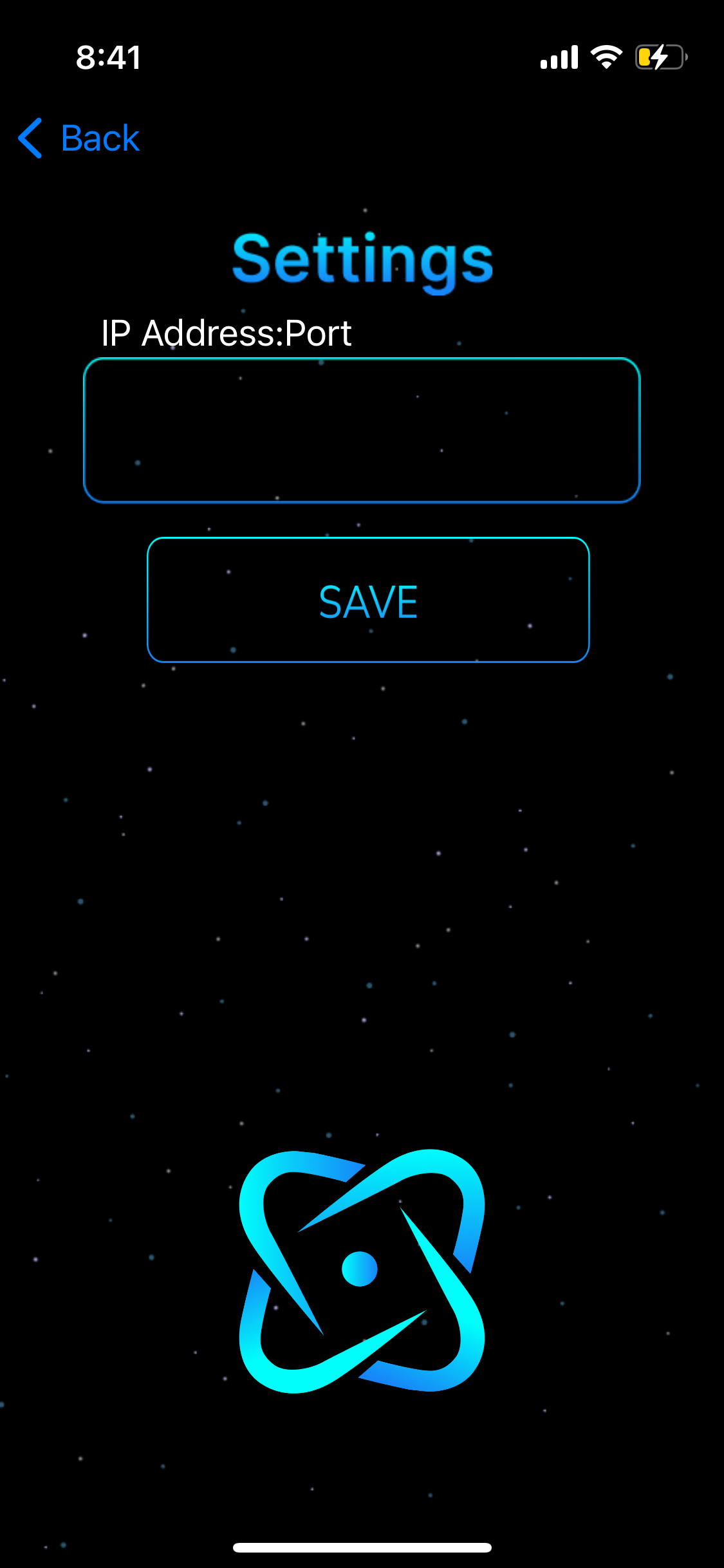Save the settings with SAVE button
Image resolution: width=724 pixels, height=1568 pixels.
(368, 600)
